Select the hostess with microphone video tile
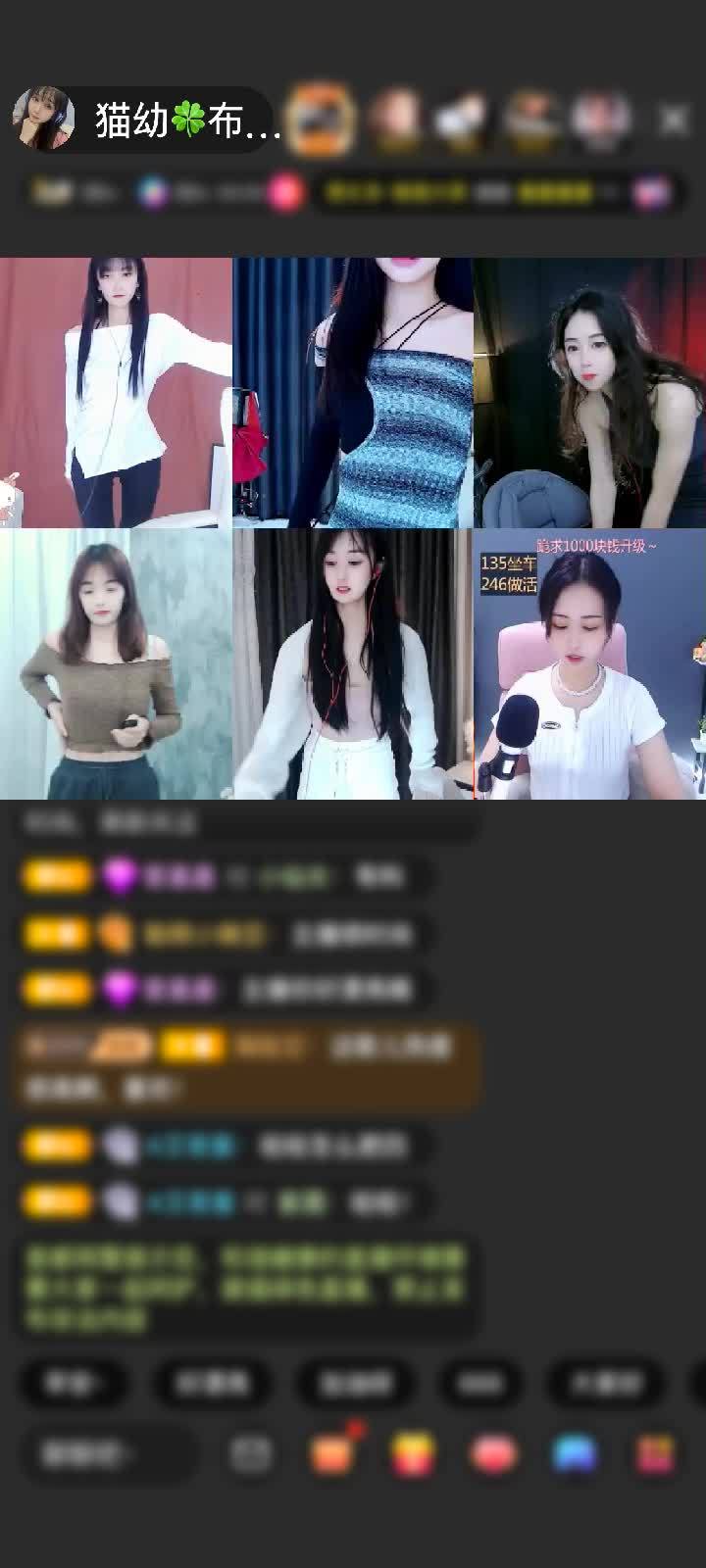This screenshot has height=1568, width=706. click(588, 666)
